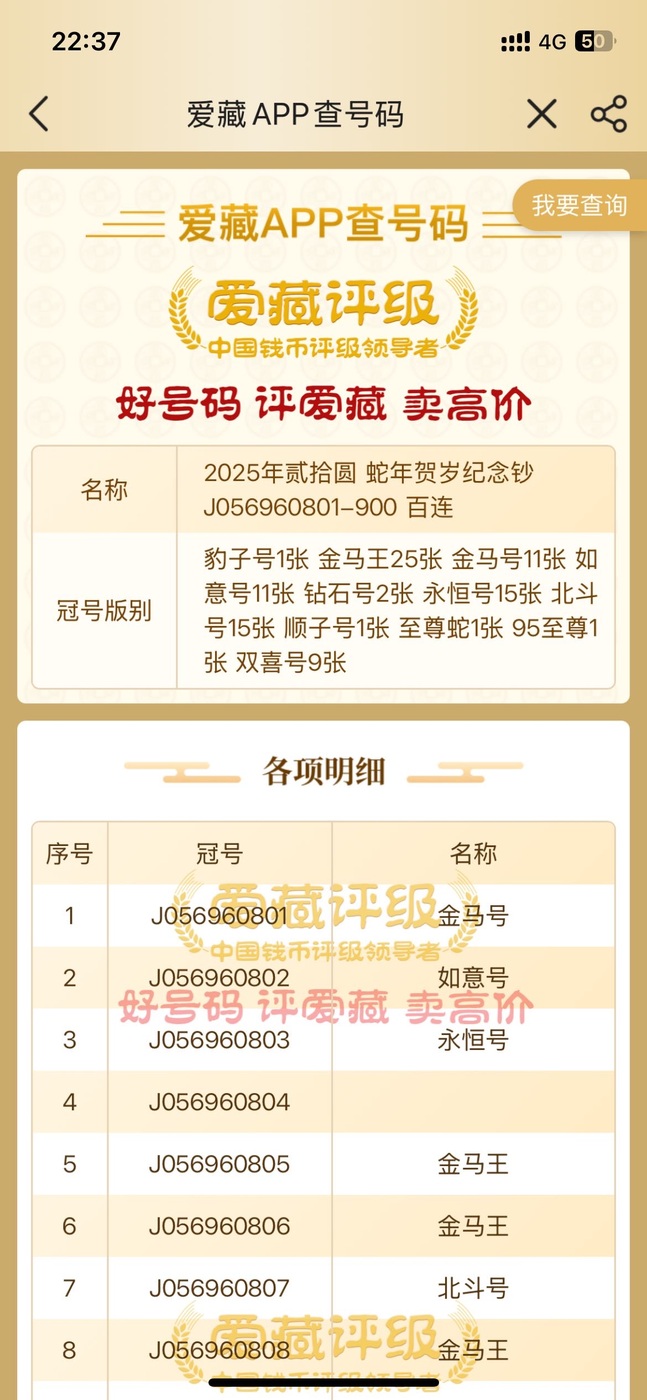Viewport: 647px width, 1400px height.
Task: Share this serial number query page
Action: (x=608, y=114)
